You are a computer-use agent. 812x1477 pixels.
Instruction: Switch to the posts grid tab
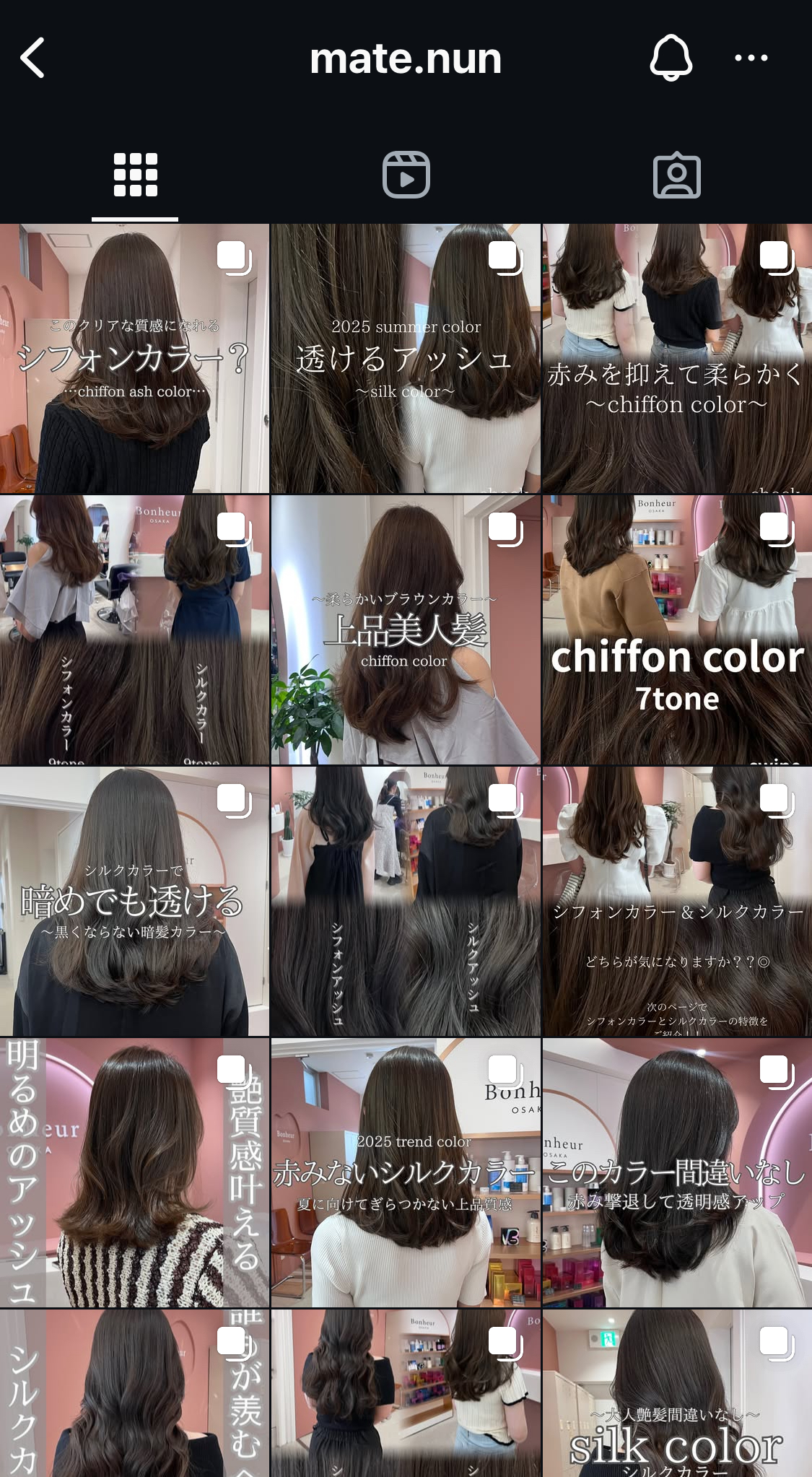(x=135, y=175)
